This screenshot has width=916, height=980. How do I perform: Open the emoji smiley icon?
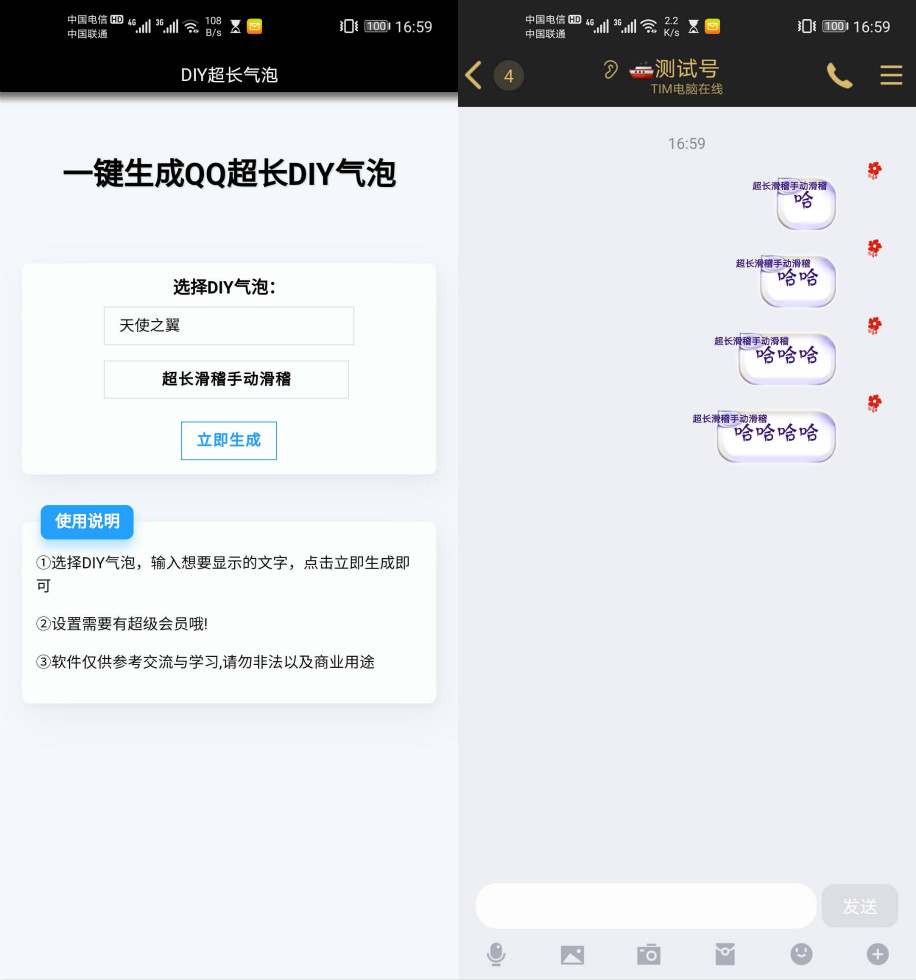[800, 954]
